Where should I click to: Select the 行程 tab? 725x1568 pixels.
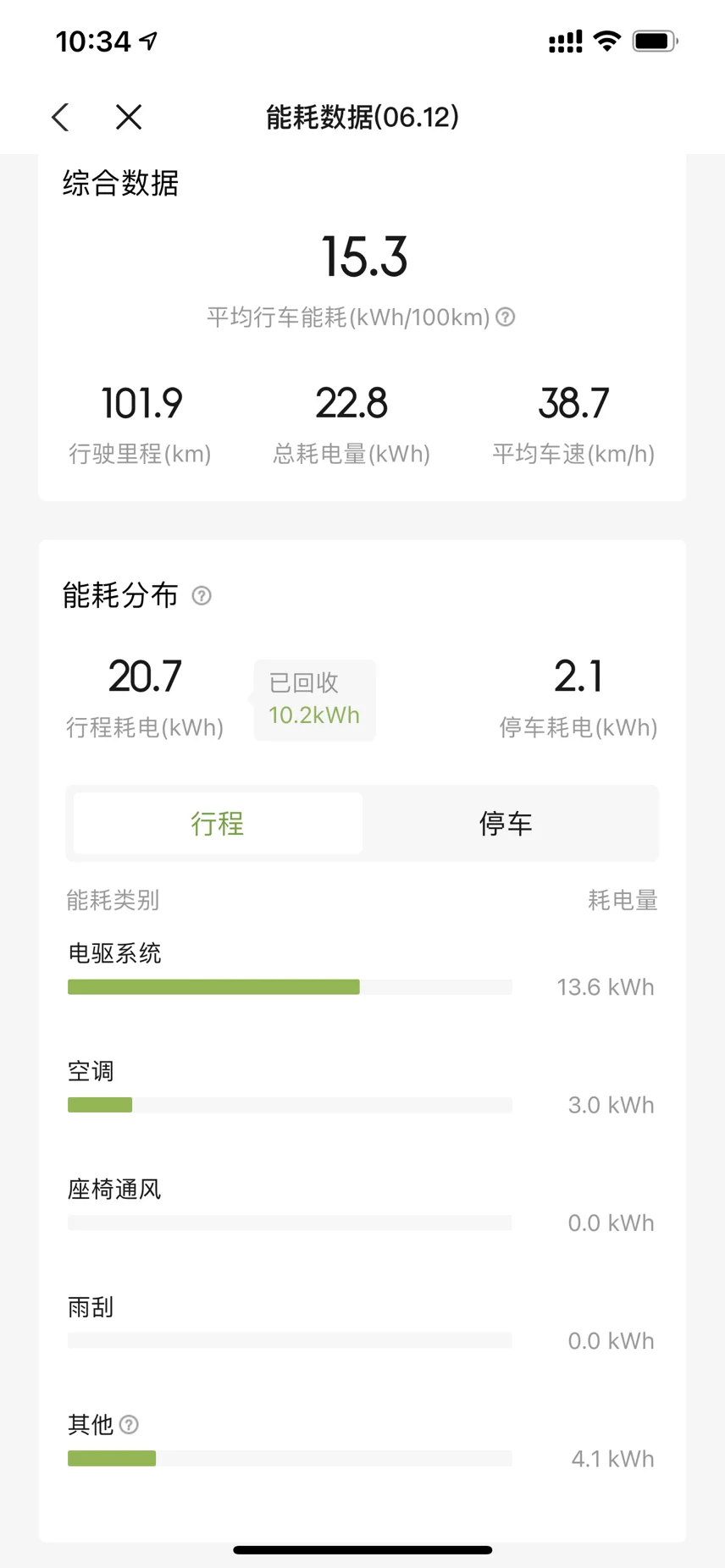(x=218, y=823)
